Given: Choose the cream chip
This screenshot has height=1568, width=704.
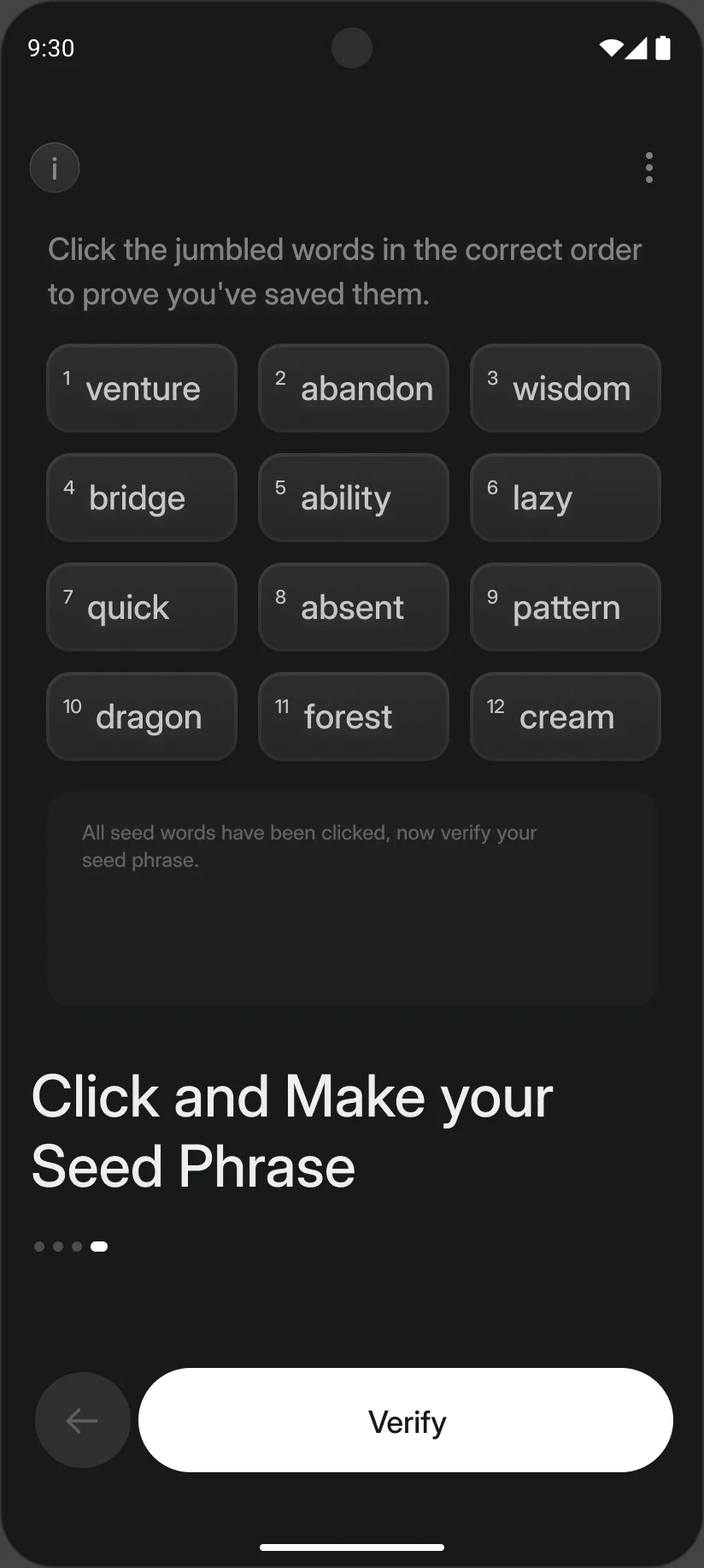Looking at the screenshot, I should tap(566, 716).
